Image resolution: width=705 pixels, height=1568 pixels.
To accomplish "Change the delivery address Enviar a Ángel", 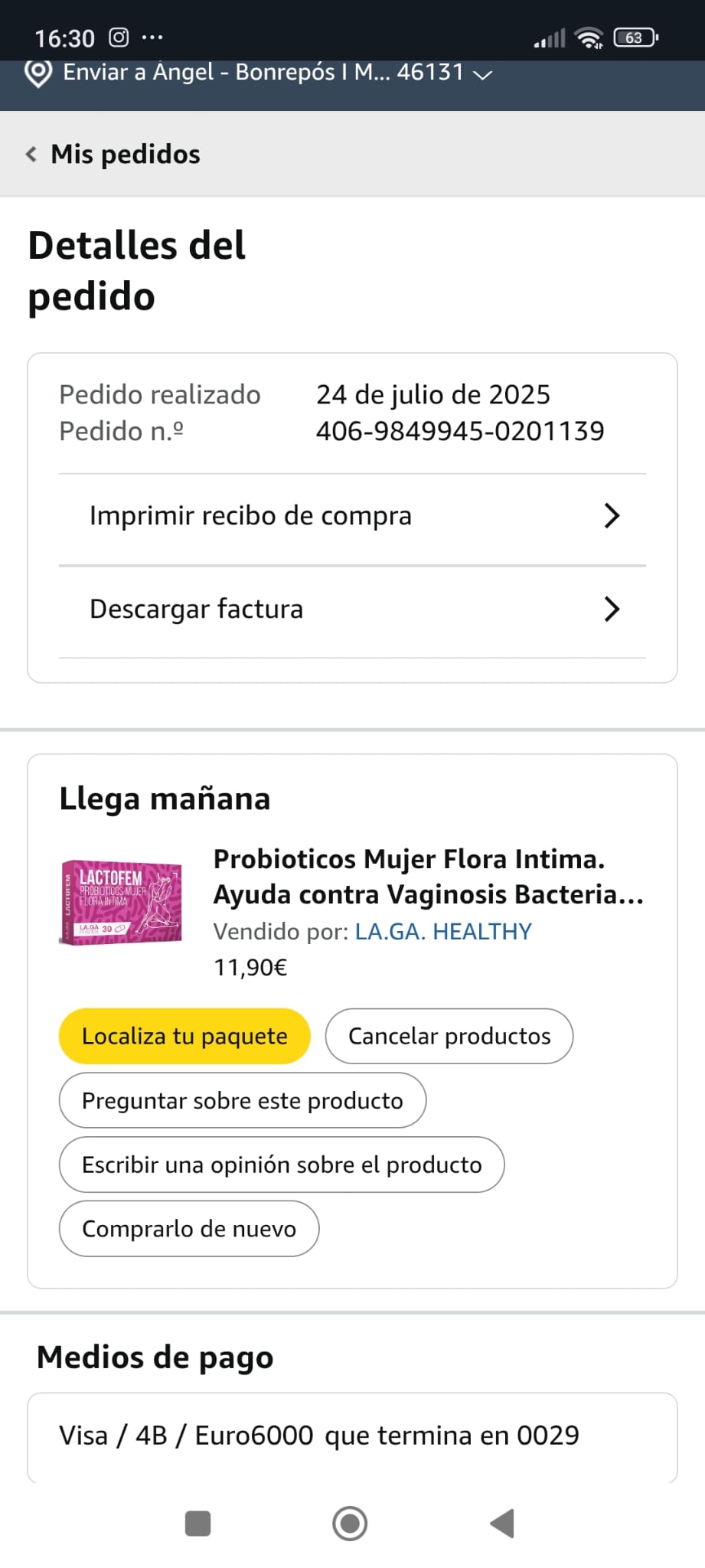I will [x=260, y=73].
